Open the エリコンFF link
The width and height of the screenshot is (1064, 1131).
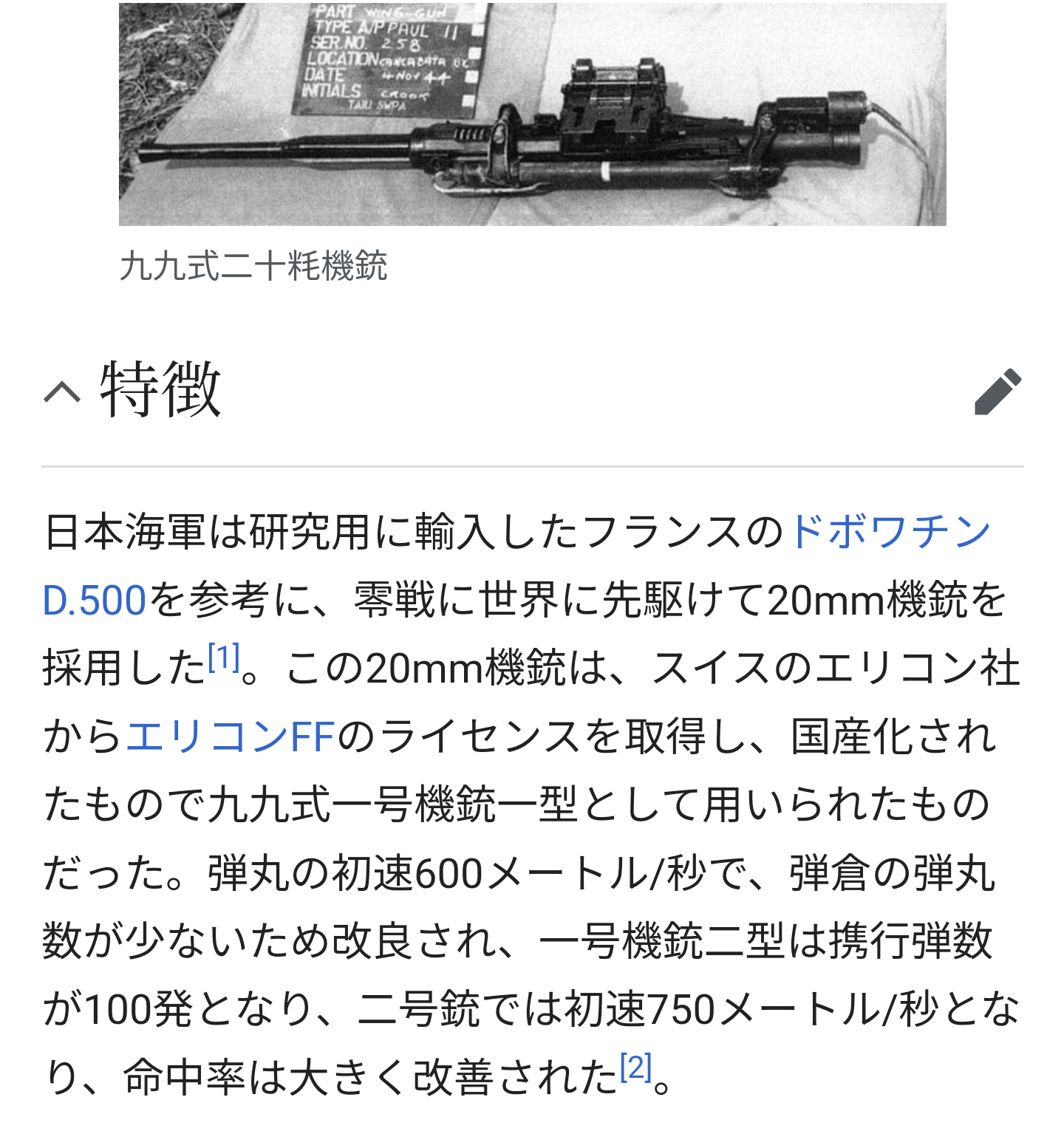(x=231, y=737)
